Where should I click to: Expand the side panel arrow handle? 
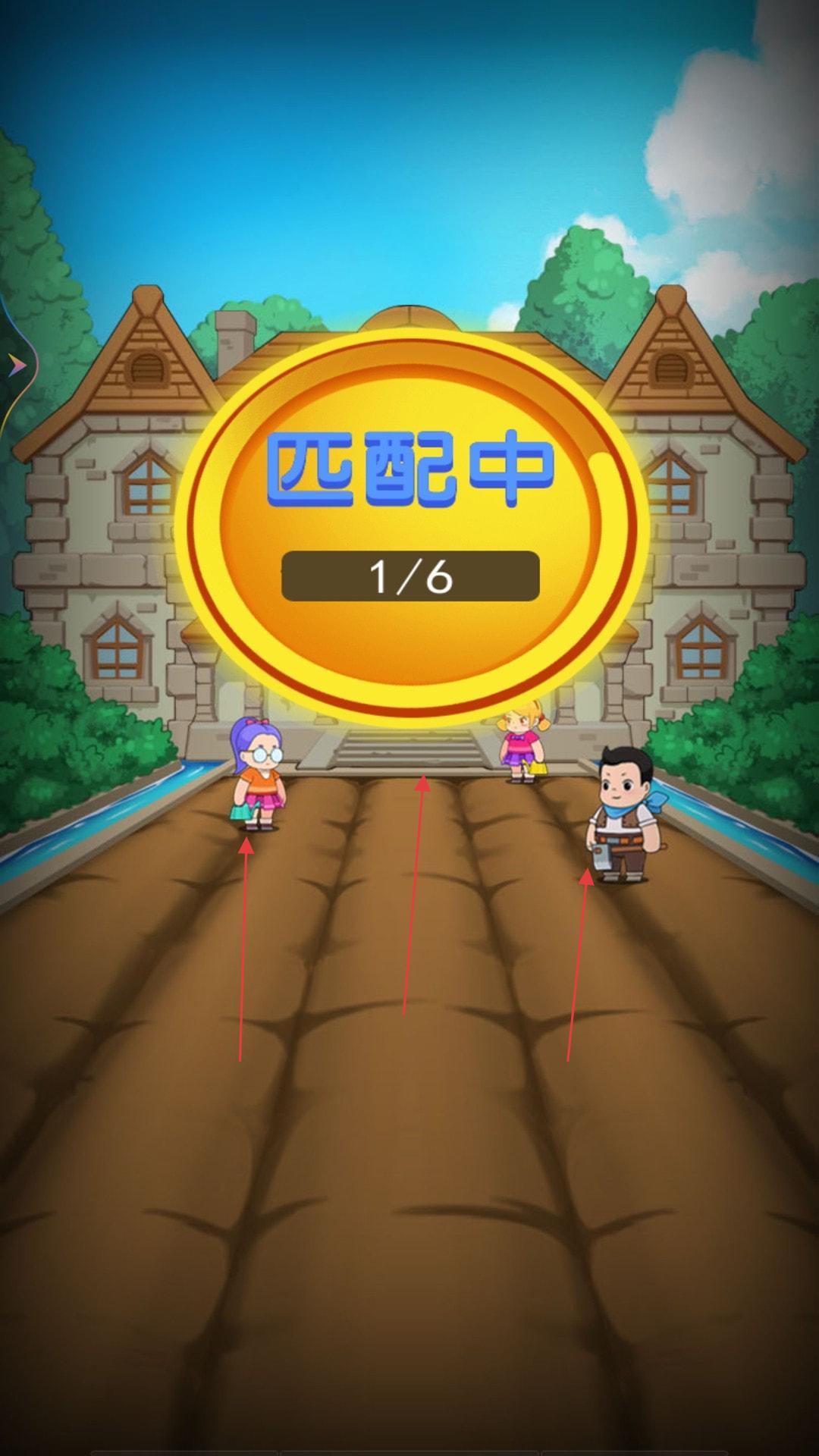15,366
